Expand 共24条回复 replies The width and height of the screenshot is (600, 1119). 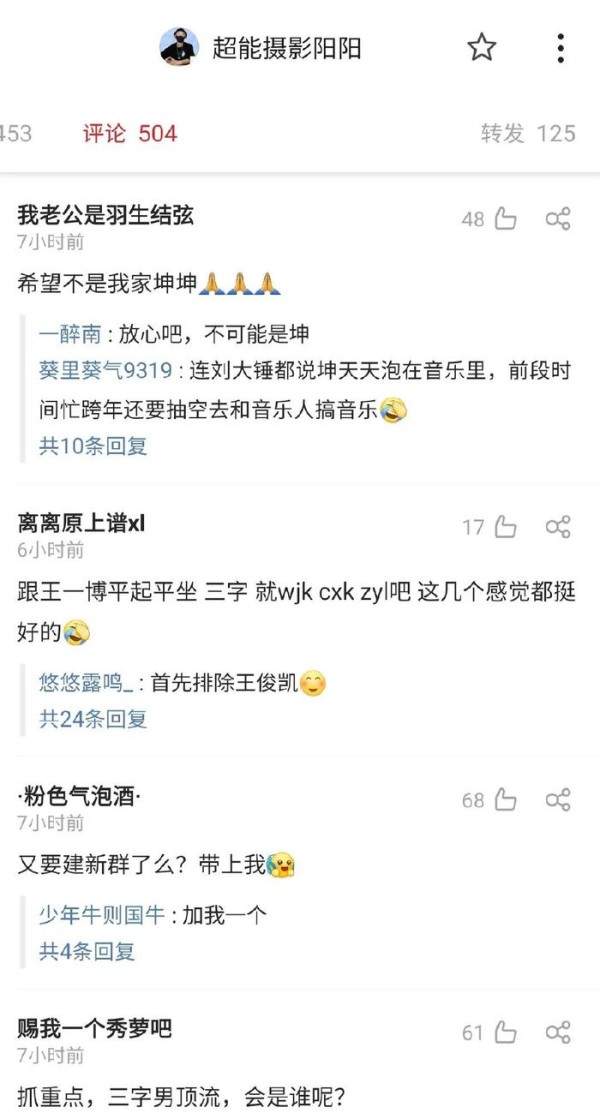[93, 719]
